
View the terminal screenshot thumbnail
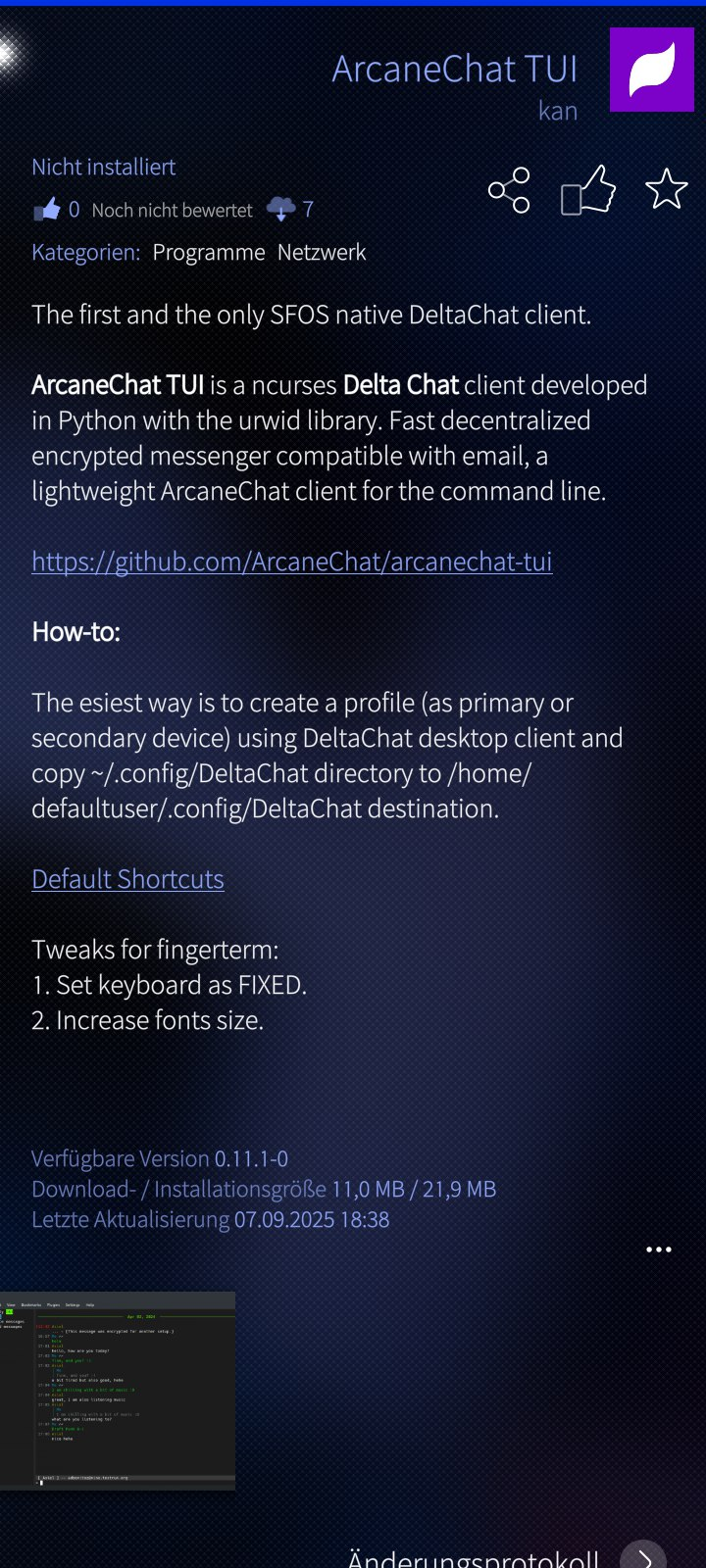pyautogui.click(x=118, y=1392)
